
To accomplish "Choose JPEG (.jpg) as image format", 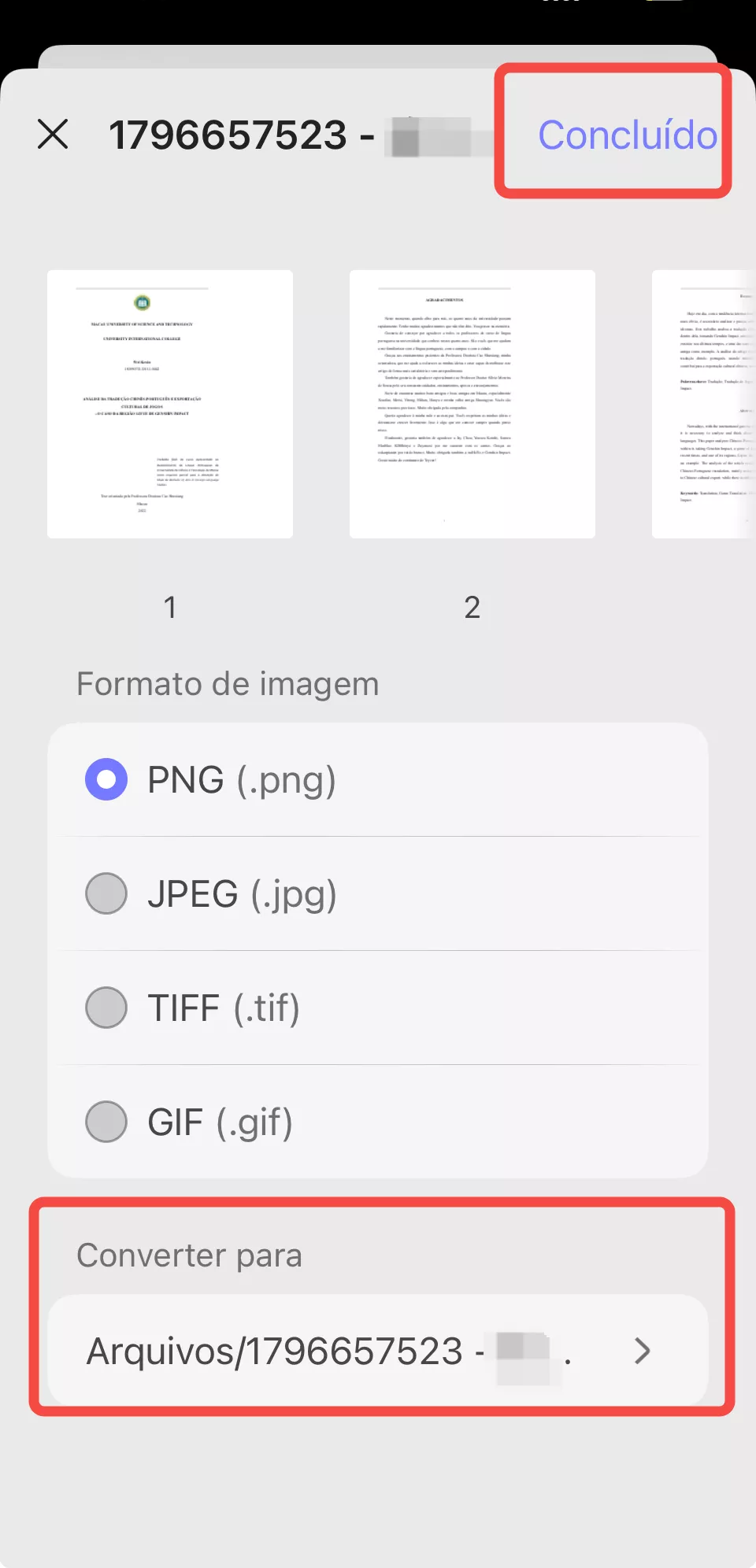I will (x=106, y=893).
